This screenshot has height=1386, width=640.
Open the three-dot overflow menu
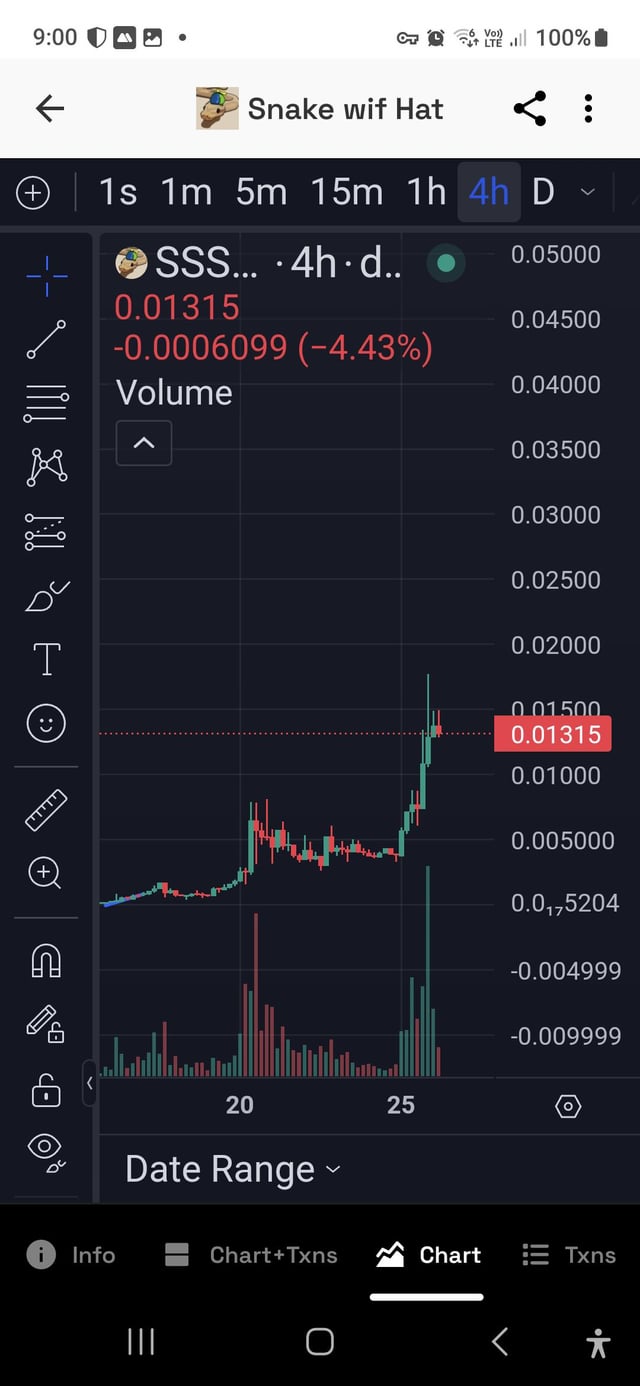(x=588, y=108)
